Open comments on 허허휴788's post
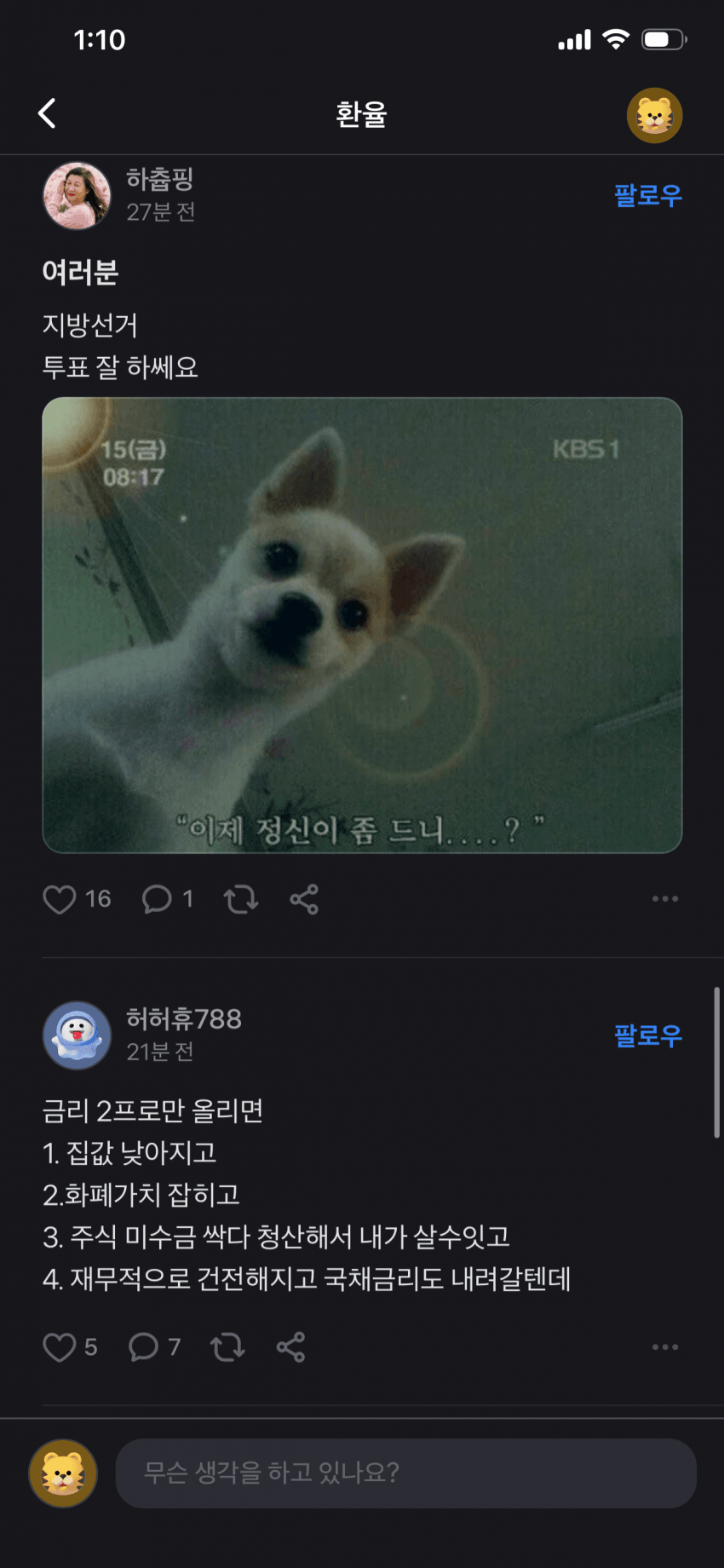This screenshot has height=1568, width=724. coord(143,1347)
